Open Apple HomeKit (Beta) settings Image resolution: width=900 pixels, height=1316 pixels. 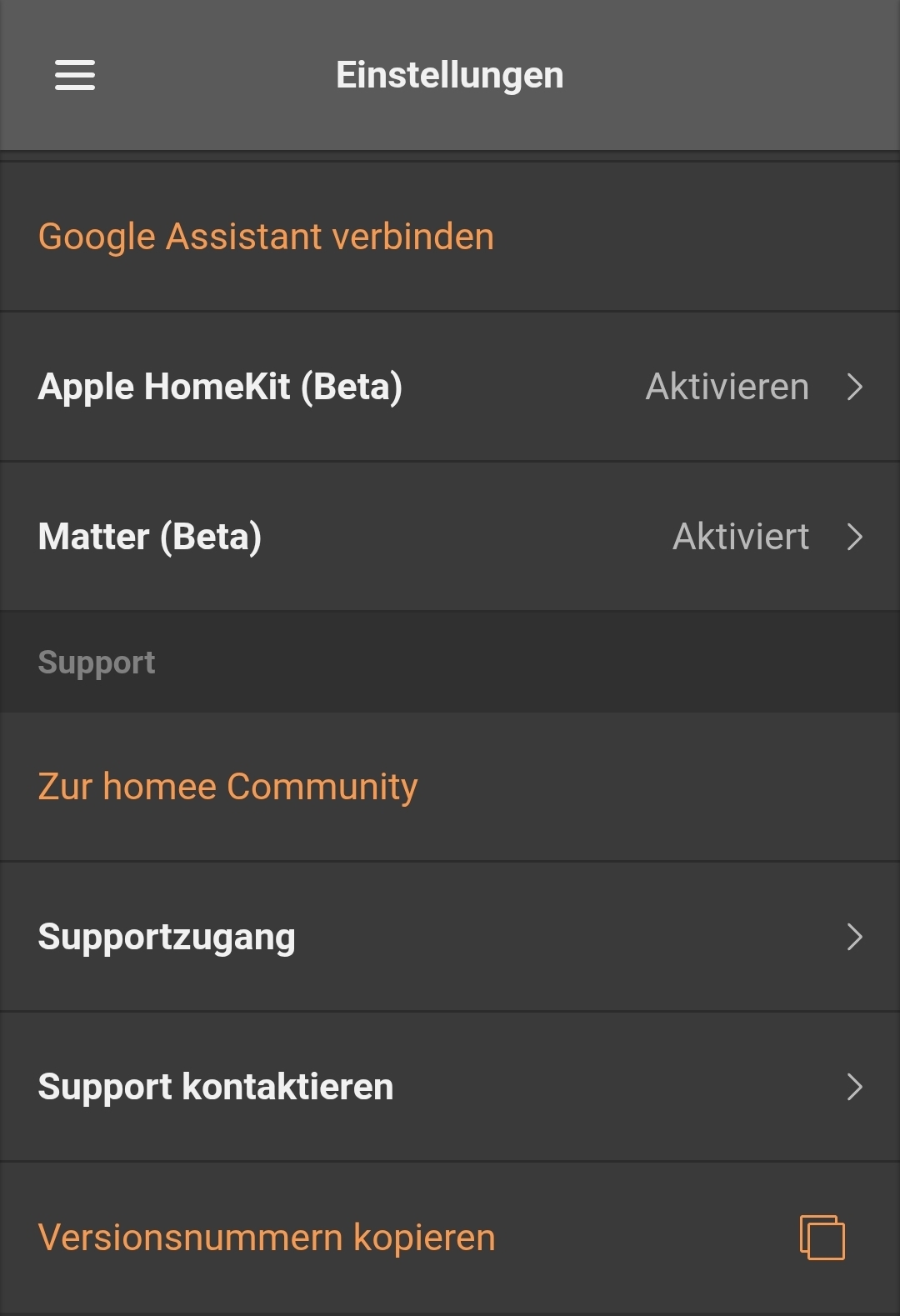click(x=450, y=387)
